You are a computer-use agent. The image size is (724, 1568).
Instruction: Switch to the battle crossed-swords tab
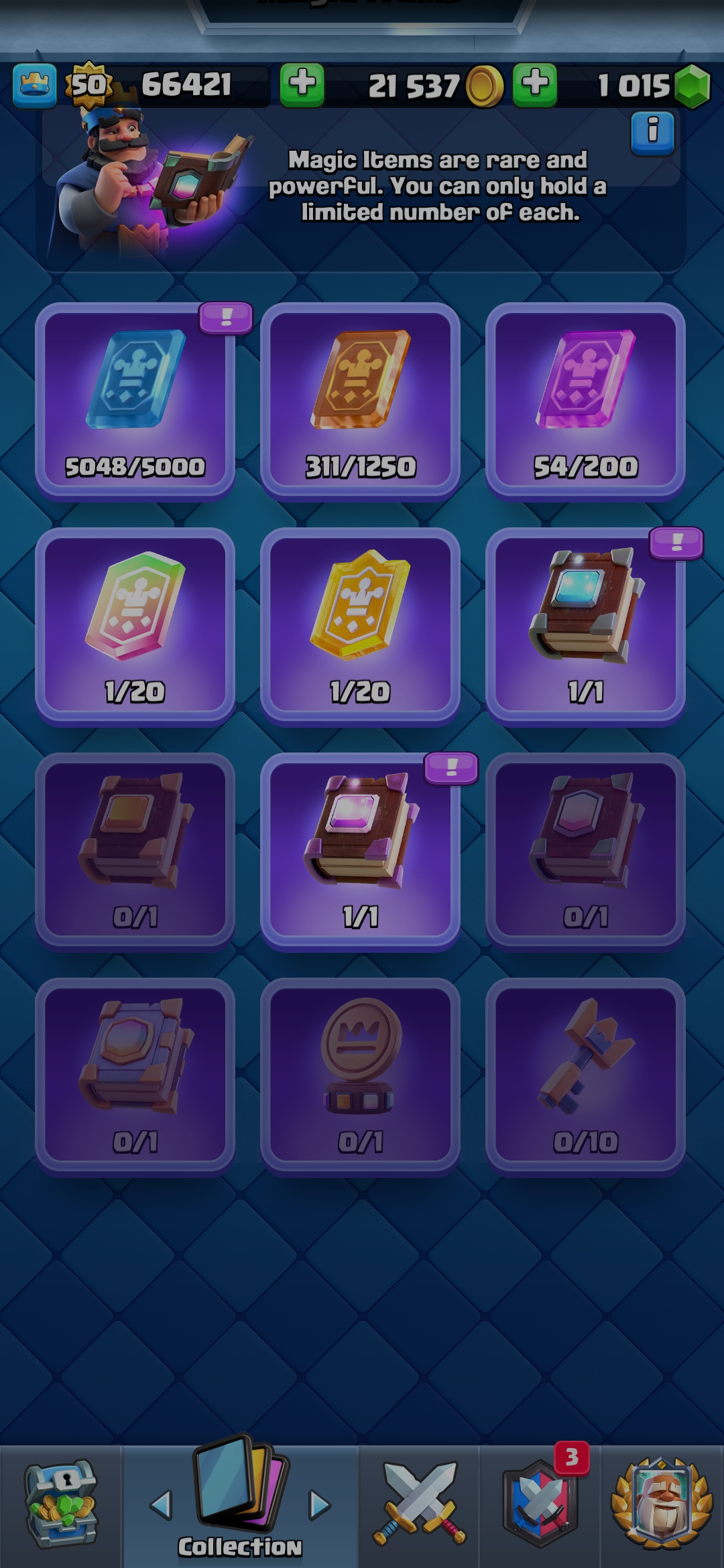(419, 1506)
